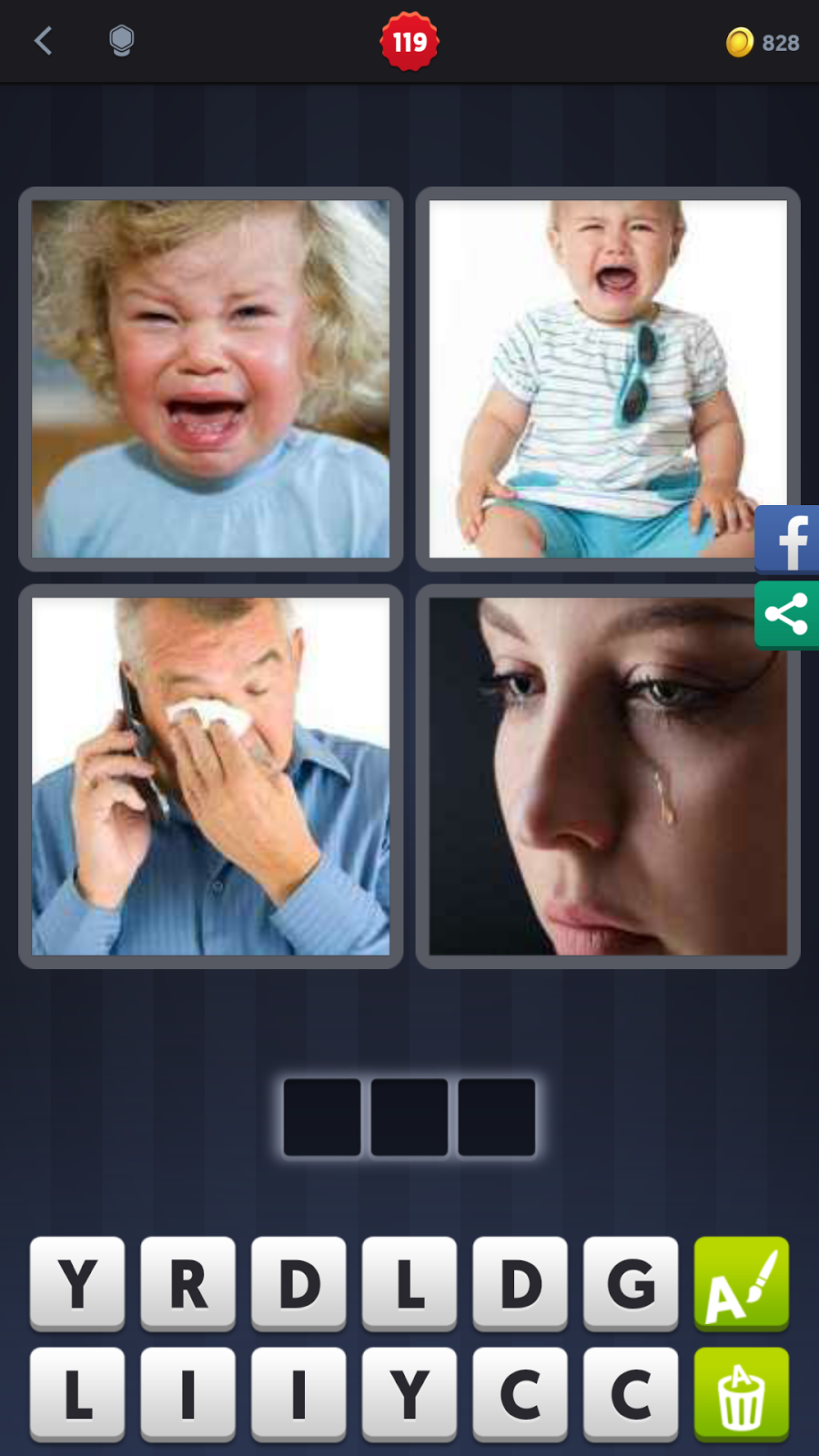Share the puzzle on Facebook
The image size is (819, 1456).
pyautogui.click(x=787, y=539)
